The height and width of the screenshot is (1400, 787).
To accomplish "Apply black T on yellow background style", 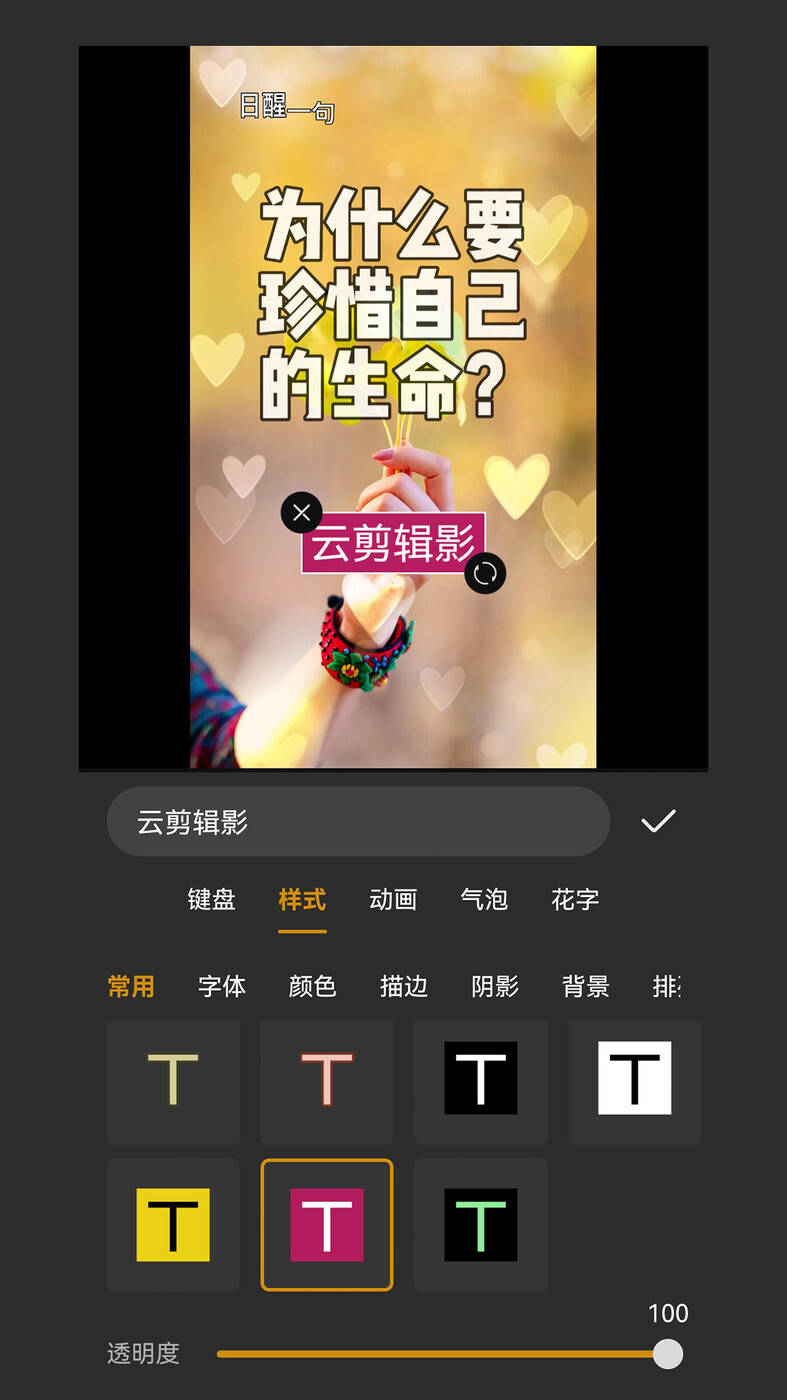I will (173, 1225).
